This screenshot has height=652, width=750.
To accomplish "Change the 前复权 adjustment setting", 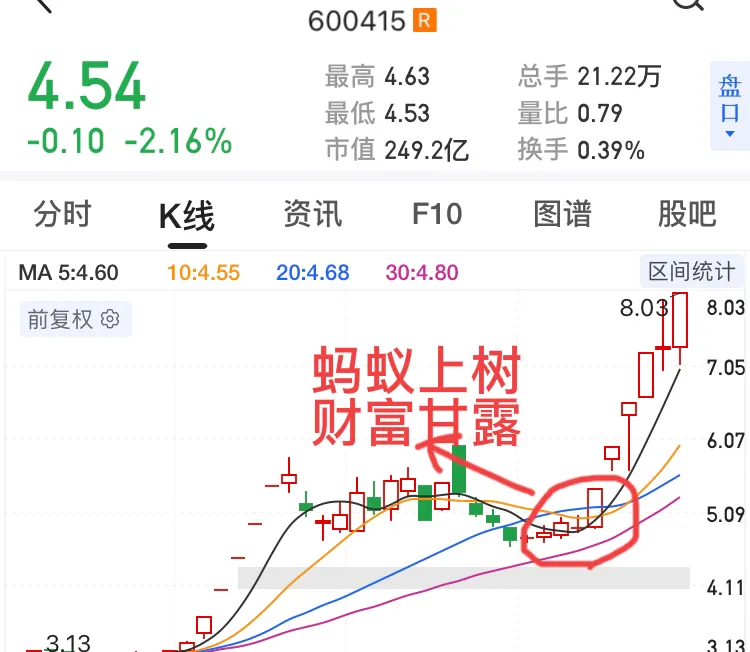I will point(75,320).
